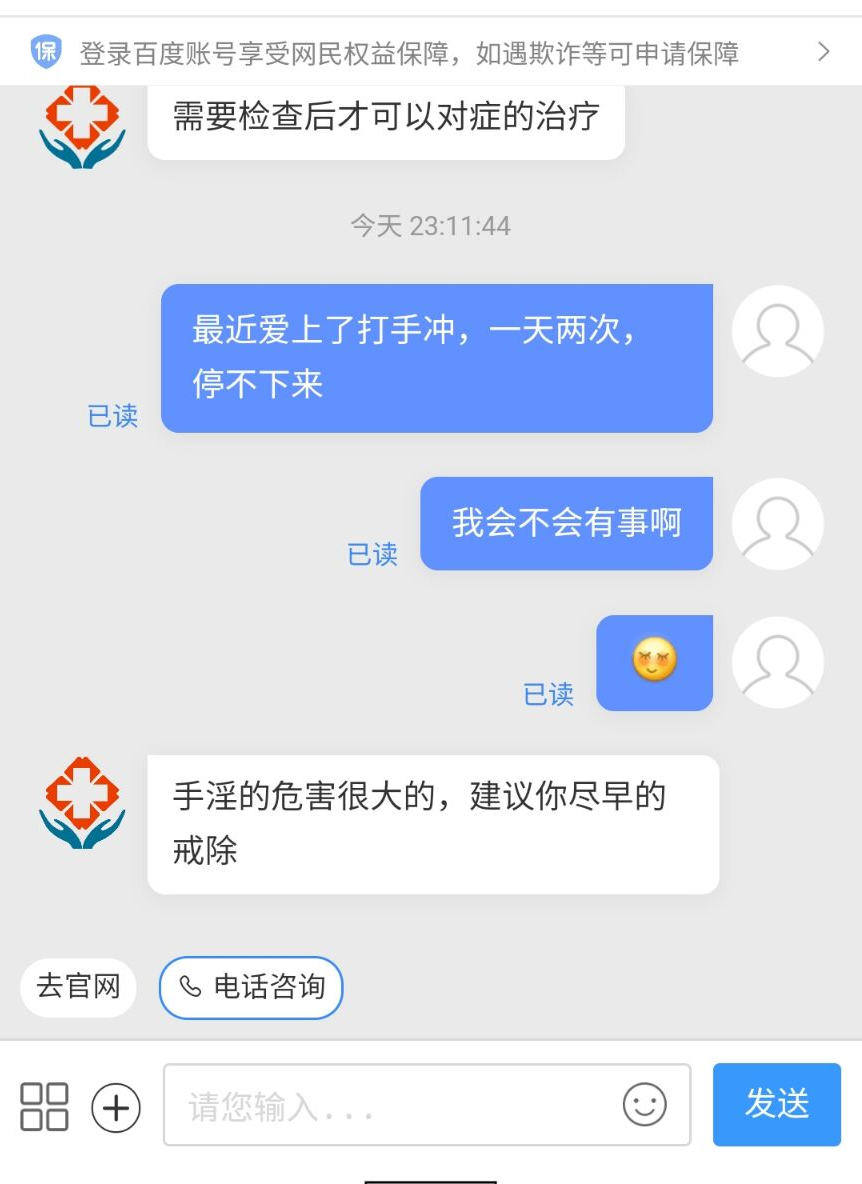The height and width of the screenshot is (1184, 862).
Task: Tap the 去官网 chip
Action: 78,987
